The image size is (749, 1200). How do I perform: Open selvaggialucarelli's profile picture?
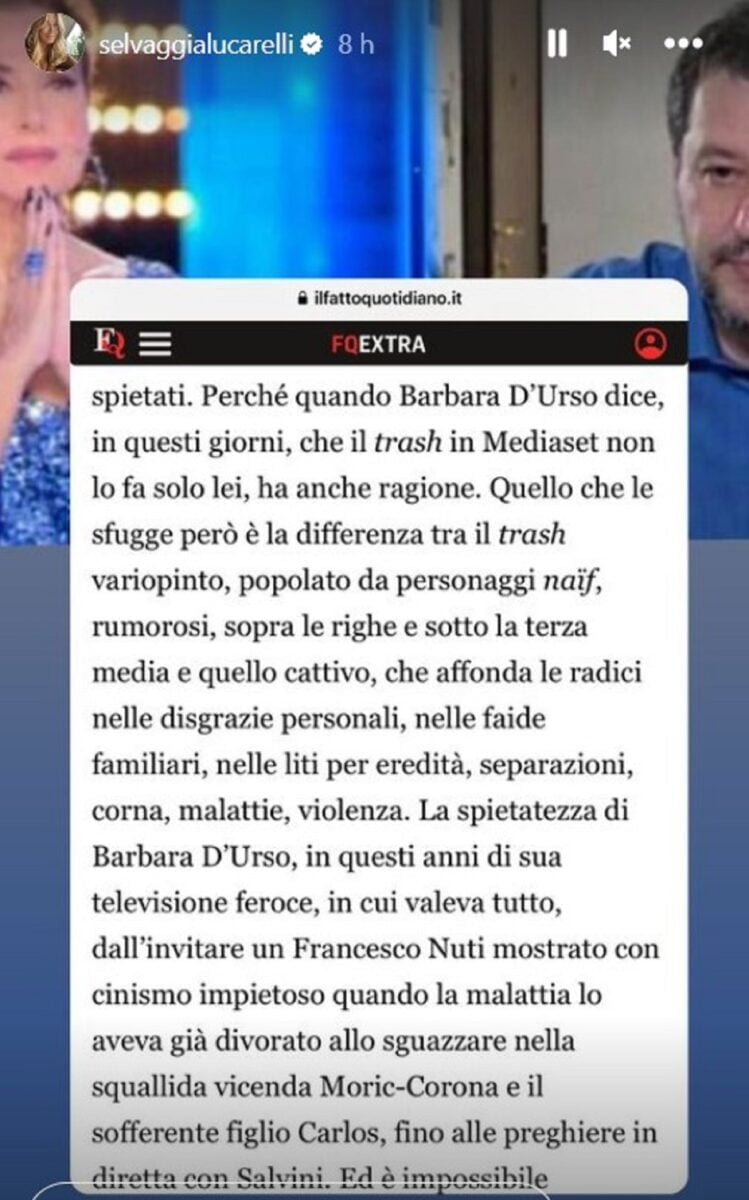point(55,43)
